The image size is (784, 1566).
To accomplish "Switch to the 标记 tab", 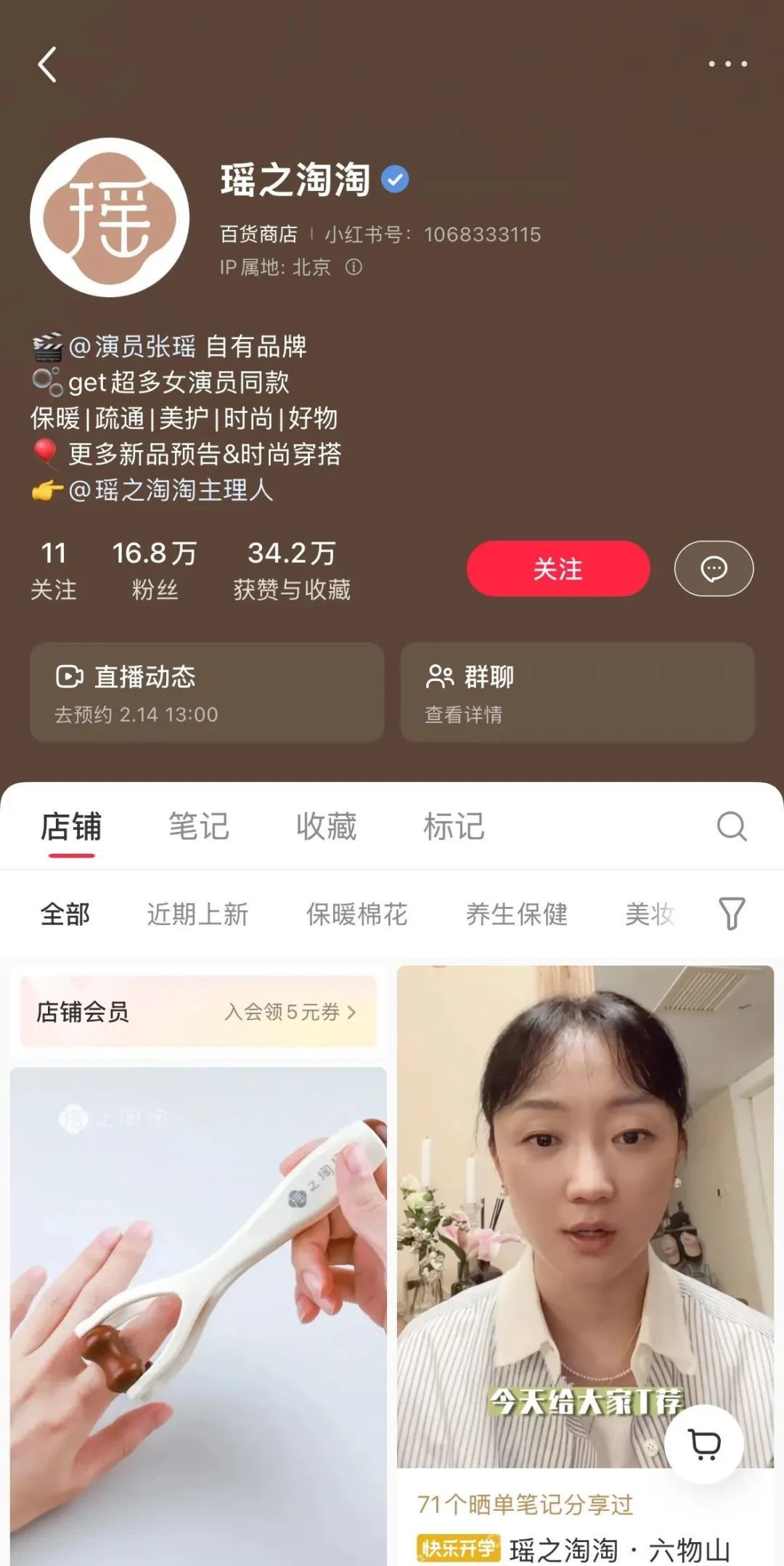I will click(454, 827).
